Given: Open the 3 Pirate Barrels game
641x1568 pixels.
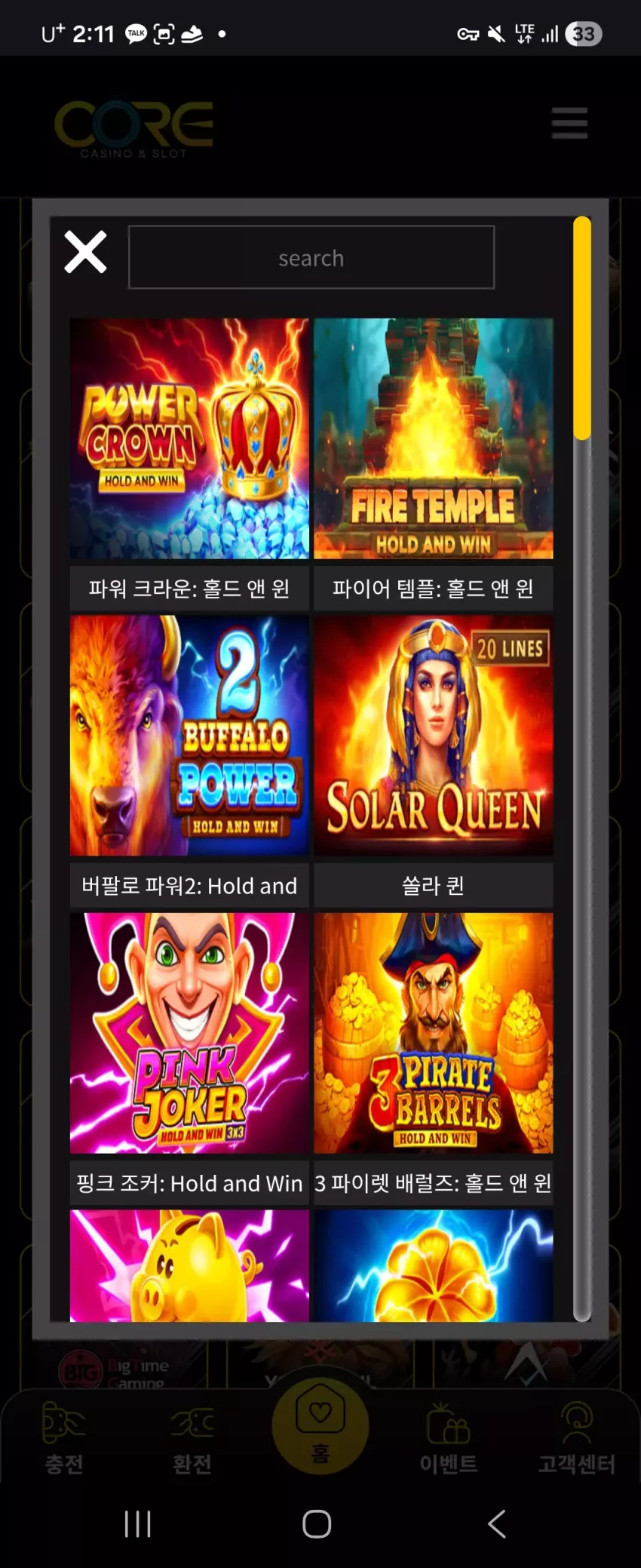Looking at the screenshot, I should coord(434,1033).
